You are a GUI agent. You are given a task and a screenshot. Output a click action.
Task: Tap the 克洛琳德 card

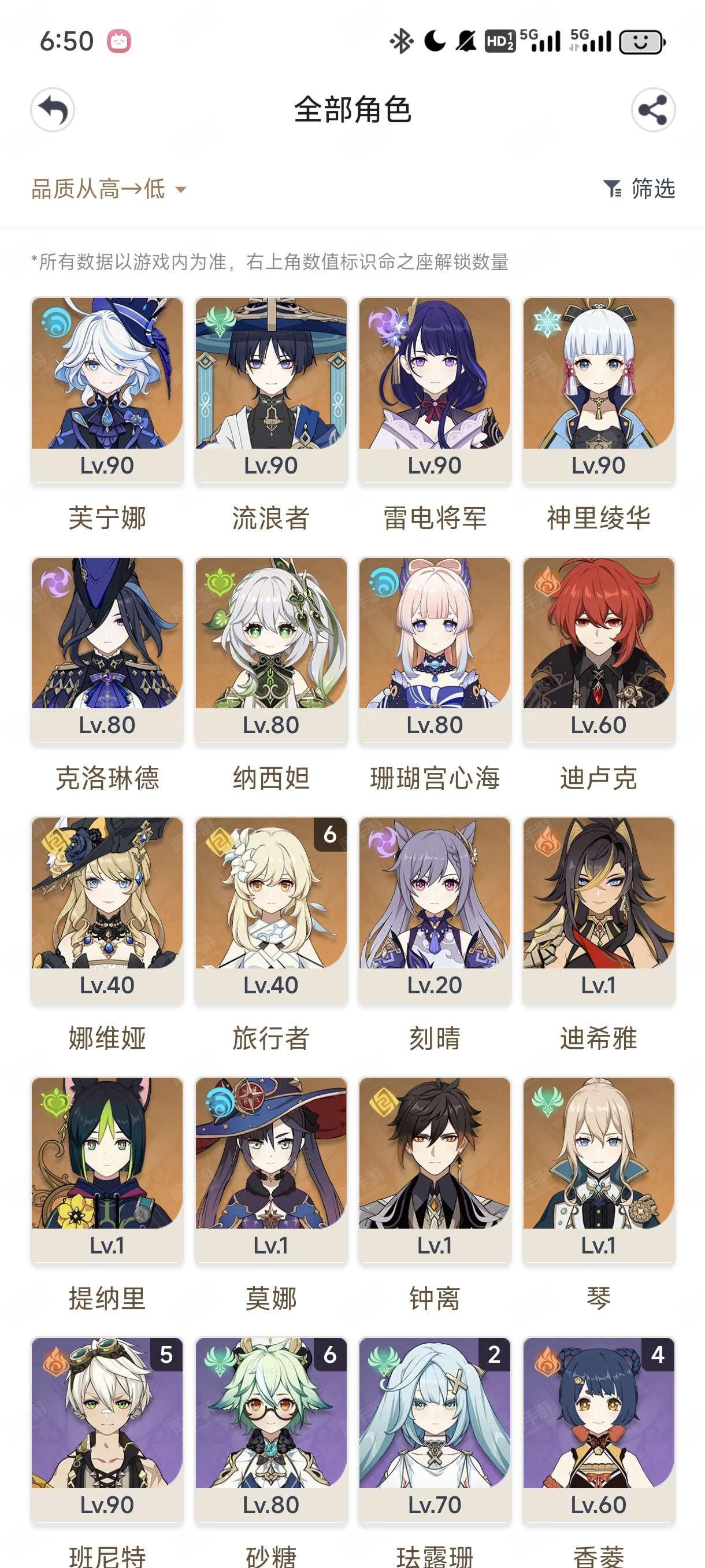(x=107, y=649)
